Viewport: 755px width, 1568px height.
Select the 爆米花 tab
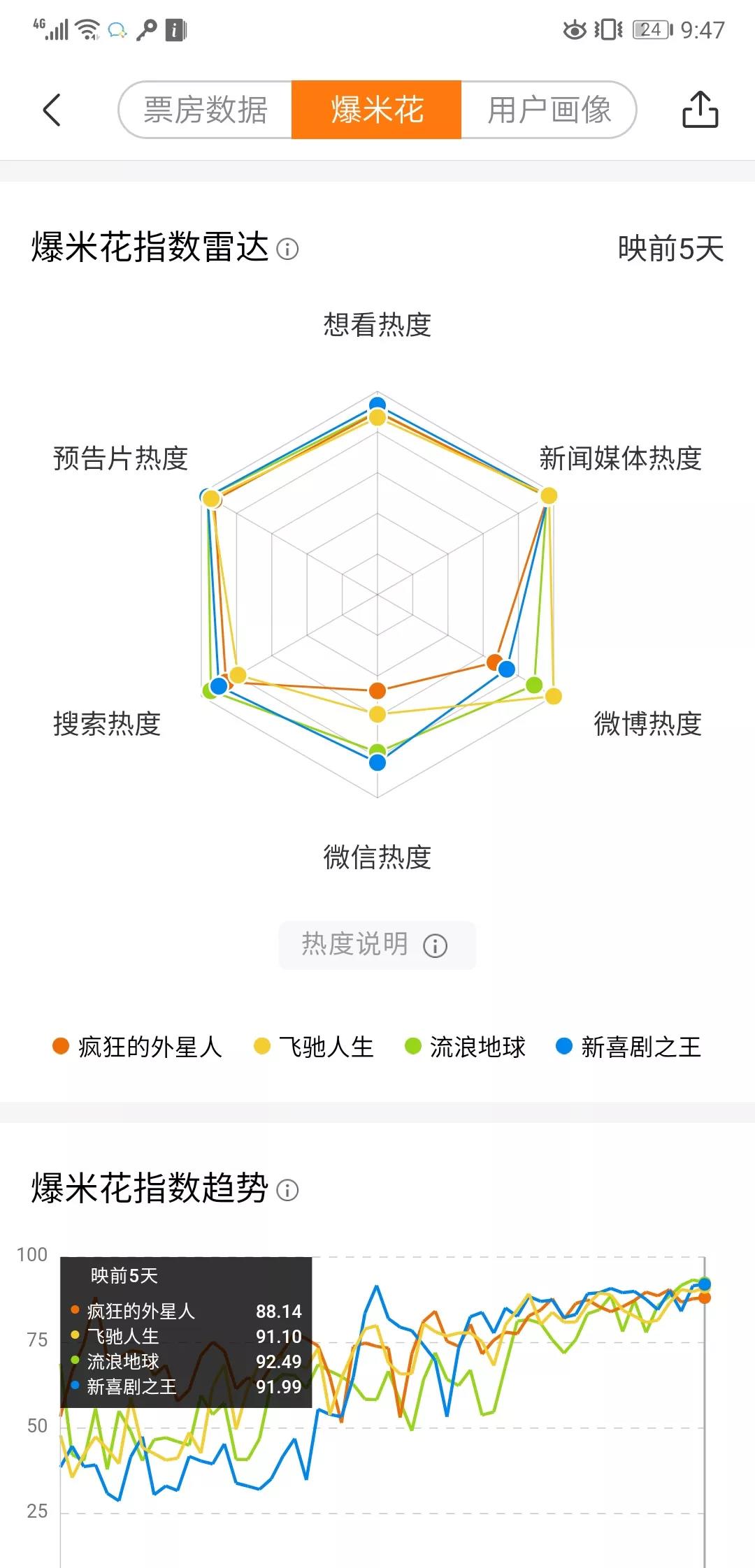tap(377, 110)
